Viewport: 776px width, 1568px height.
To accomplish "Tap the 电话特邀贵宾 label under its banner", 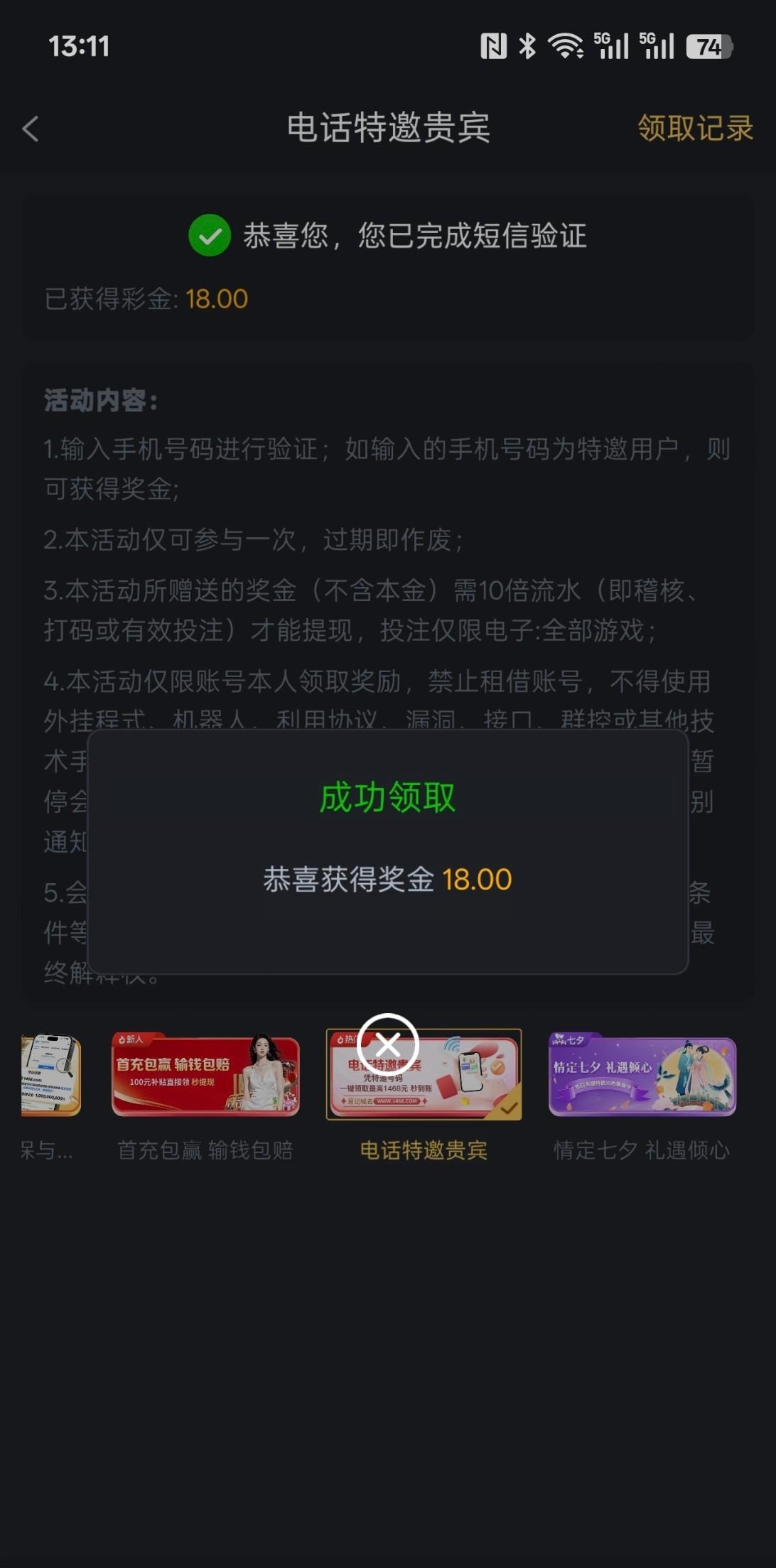I will (x=424, y=1150).
